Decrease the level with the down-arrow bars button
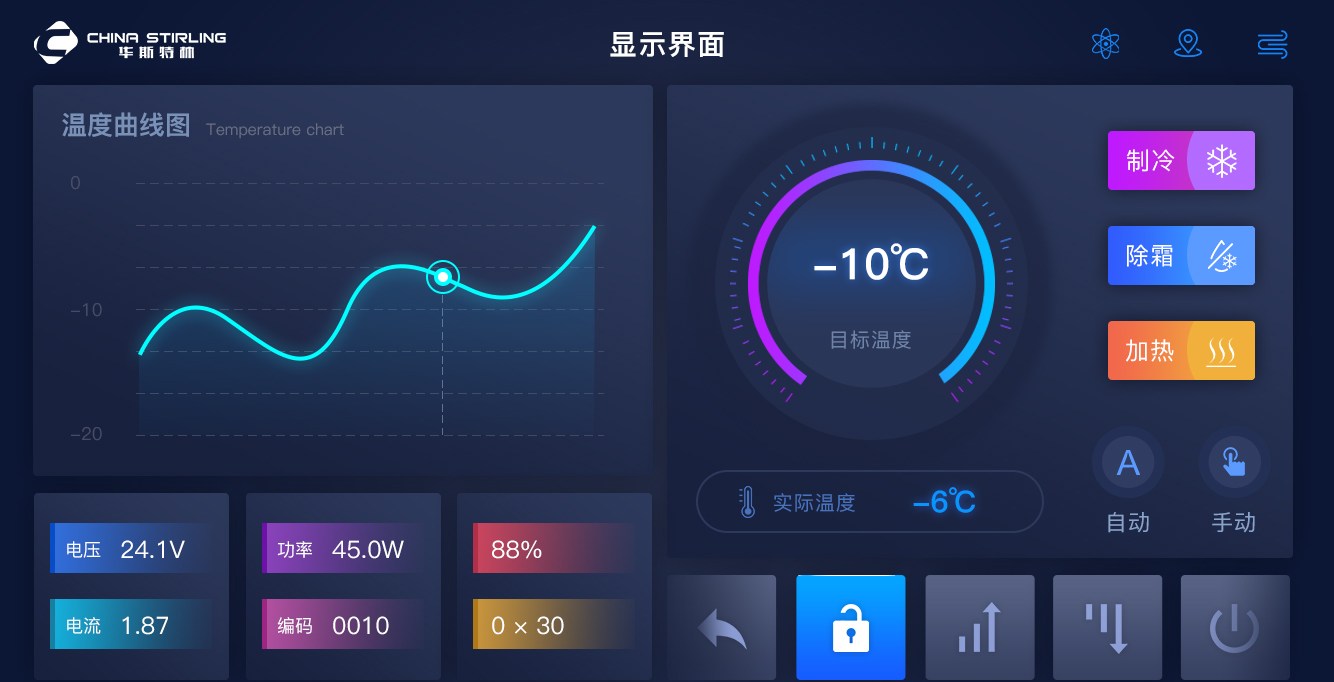The width and height of the screenshot is (1334, 682). point(1107,628)
